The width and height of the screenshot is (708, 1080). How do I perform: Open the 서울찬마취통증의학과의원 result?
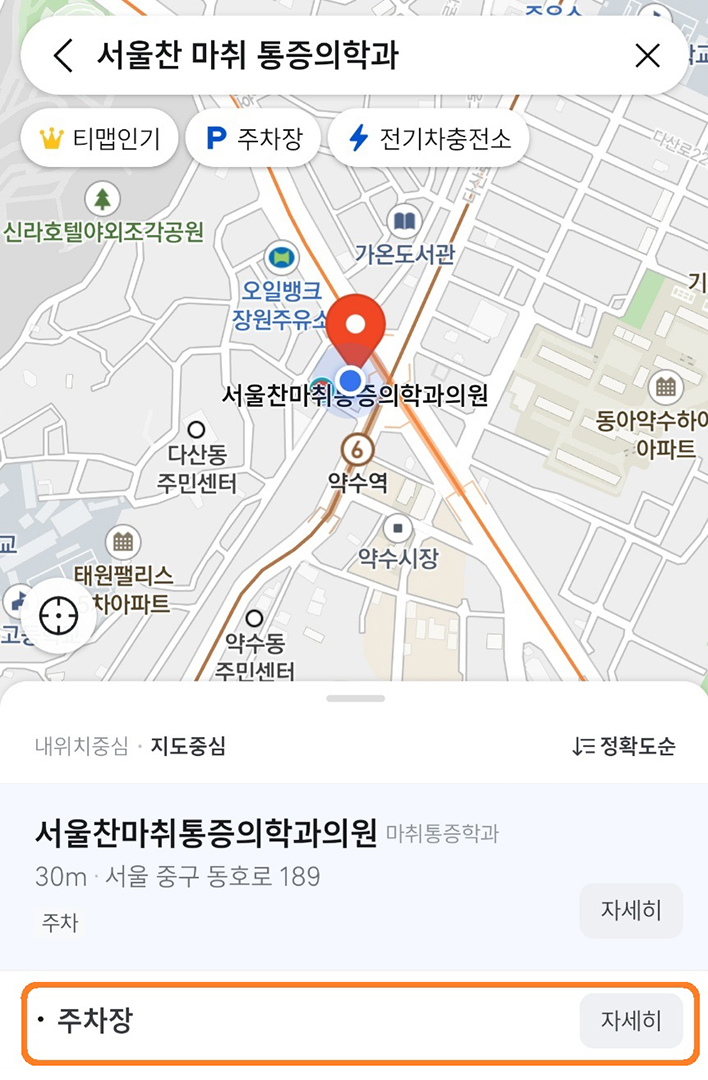[206, 832]
